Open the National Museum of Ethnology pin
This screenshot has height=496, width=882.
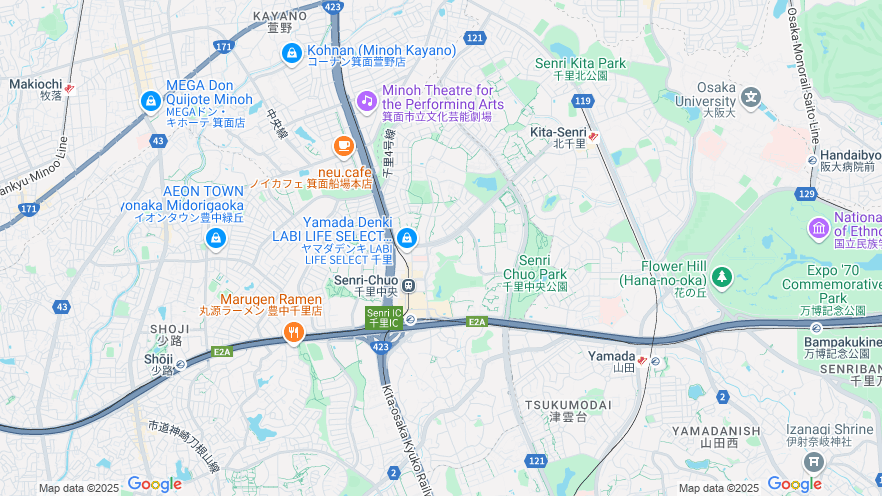coord(819,228)
